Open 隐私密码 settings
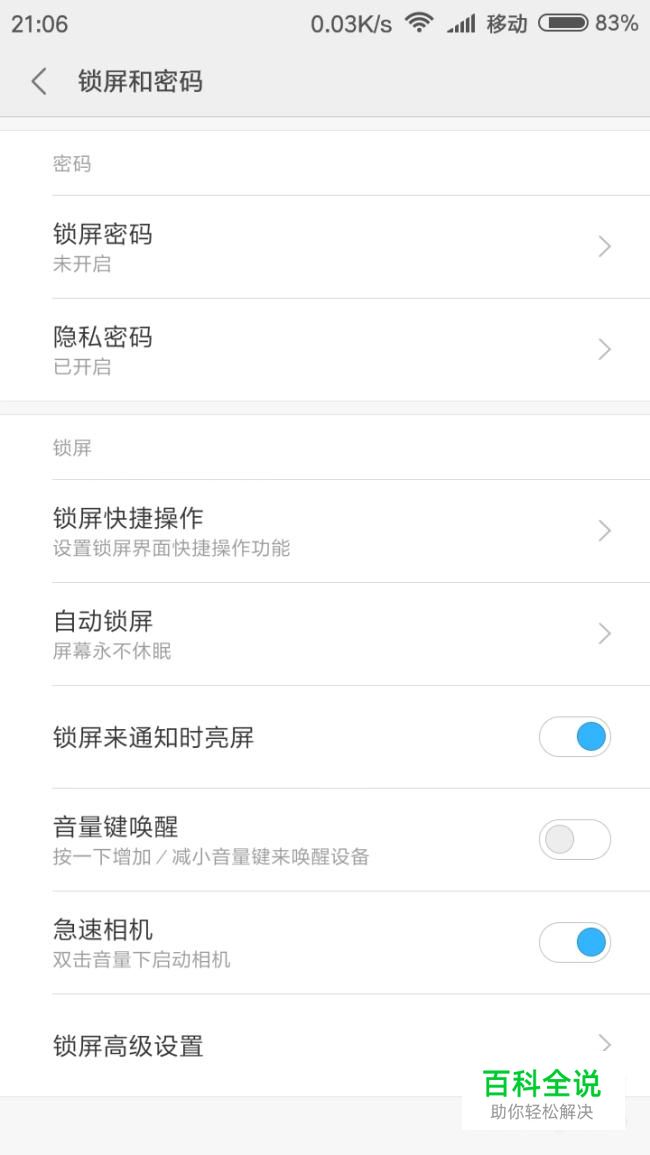650x1155 pixels. coord(325,350)
